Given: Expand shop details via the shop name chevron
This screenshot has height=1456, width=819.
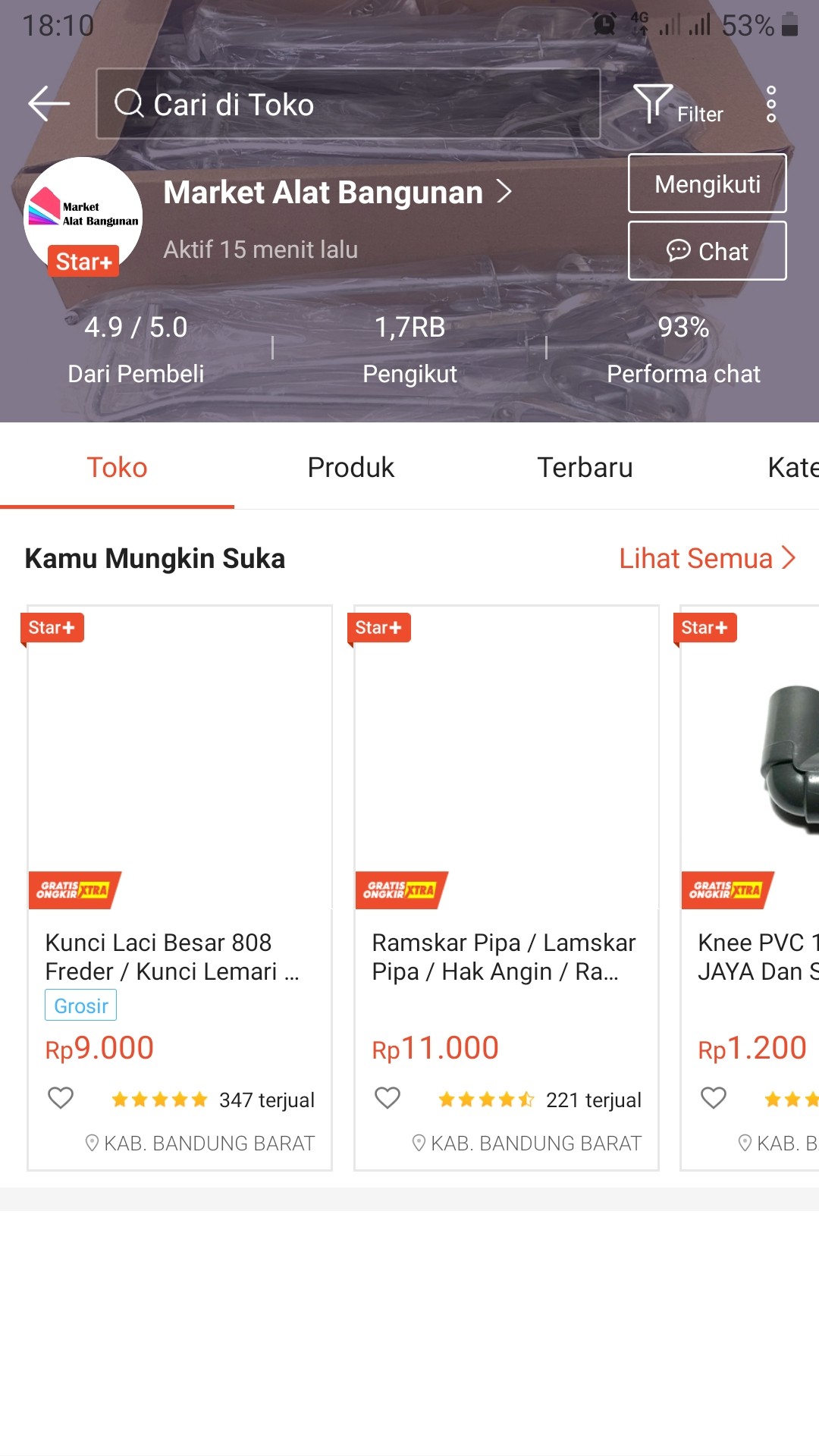Looking at the screenshot, I should click(x=505, y=192).
